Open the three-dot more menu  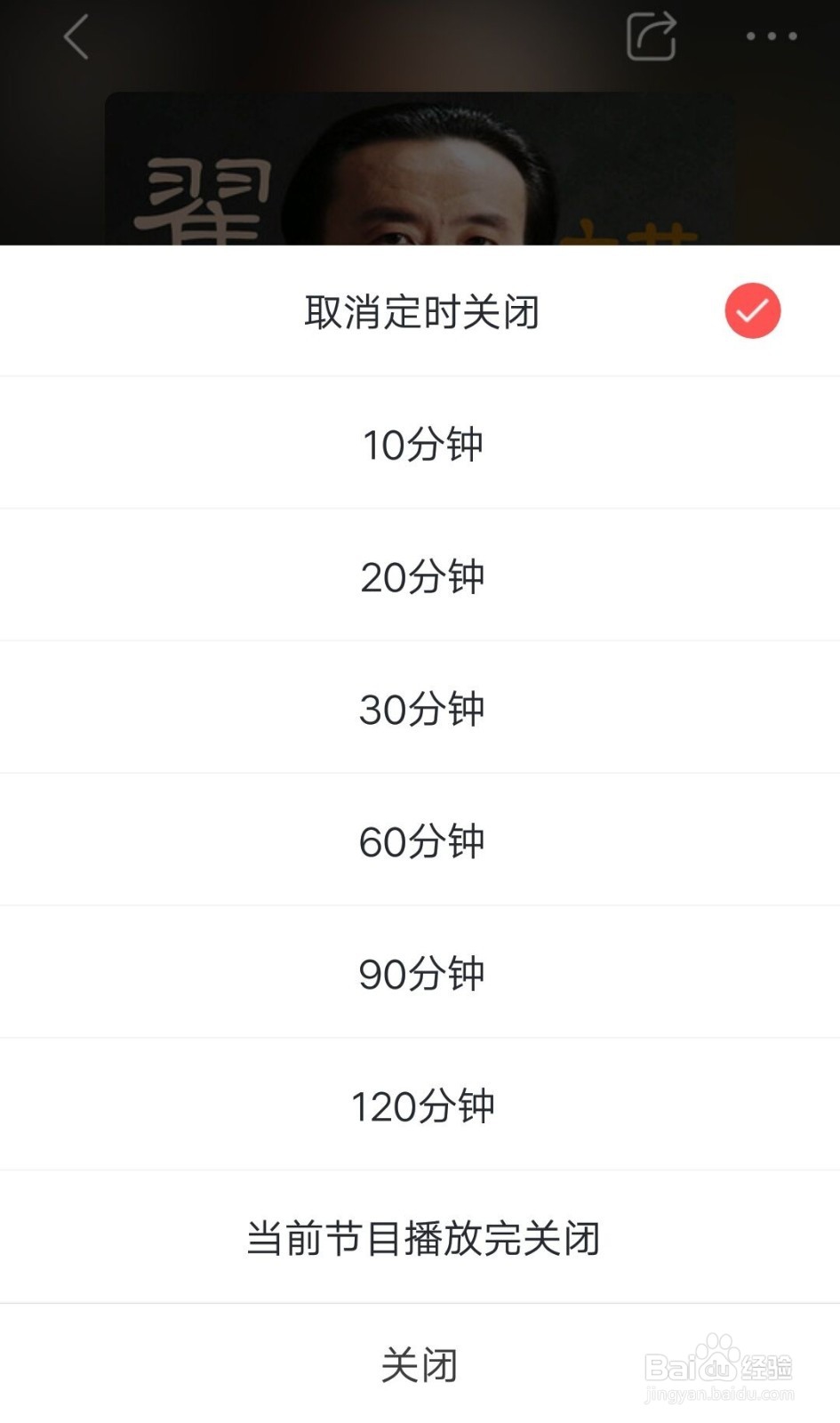pos(772,36)
